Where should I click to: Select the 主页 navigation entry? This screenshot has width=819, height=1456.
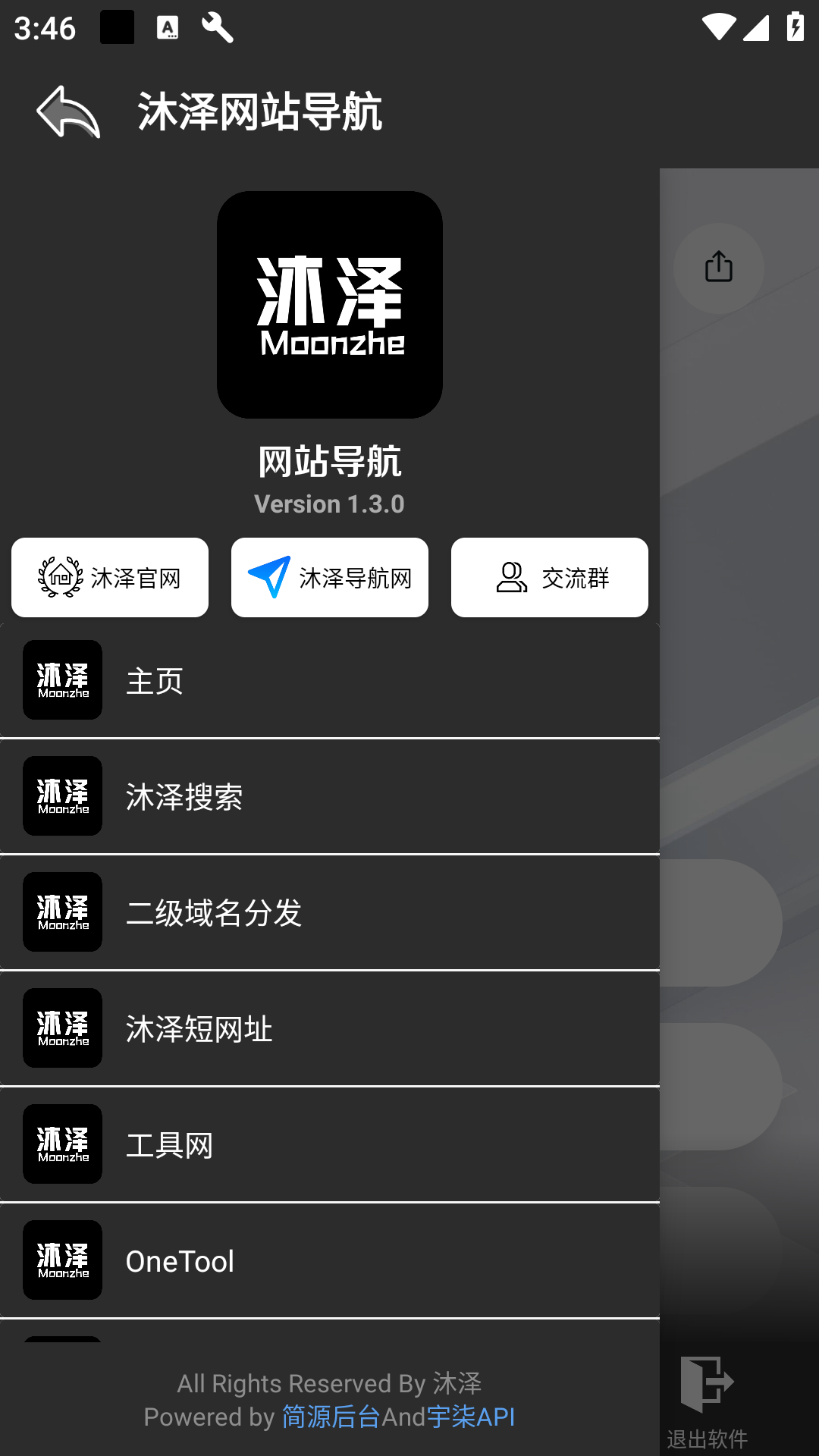pos(330,679)
